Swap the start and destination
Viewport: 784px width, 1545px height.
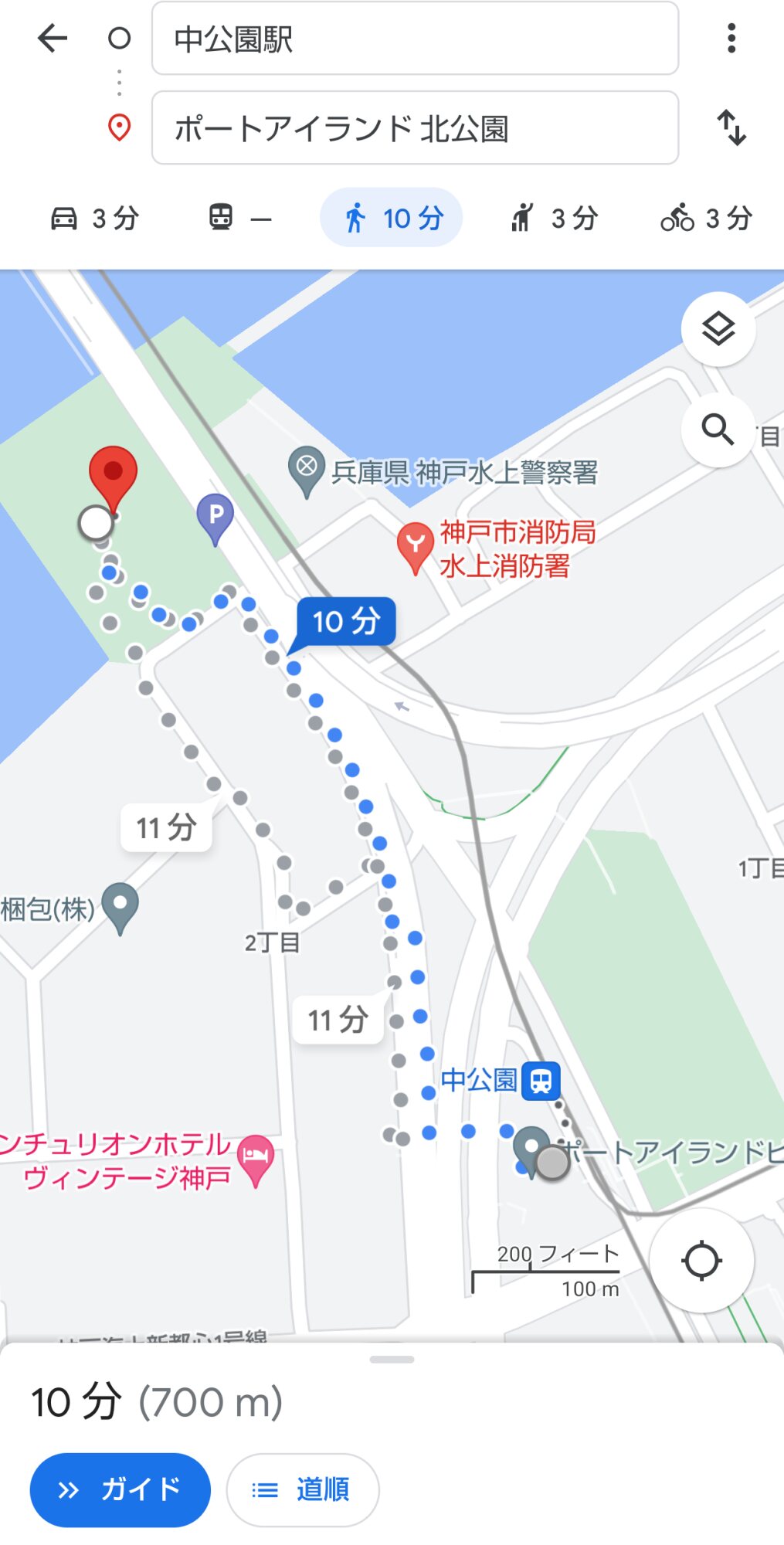pyautogui.click(x=731, y=128)
